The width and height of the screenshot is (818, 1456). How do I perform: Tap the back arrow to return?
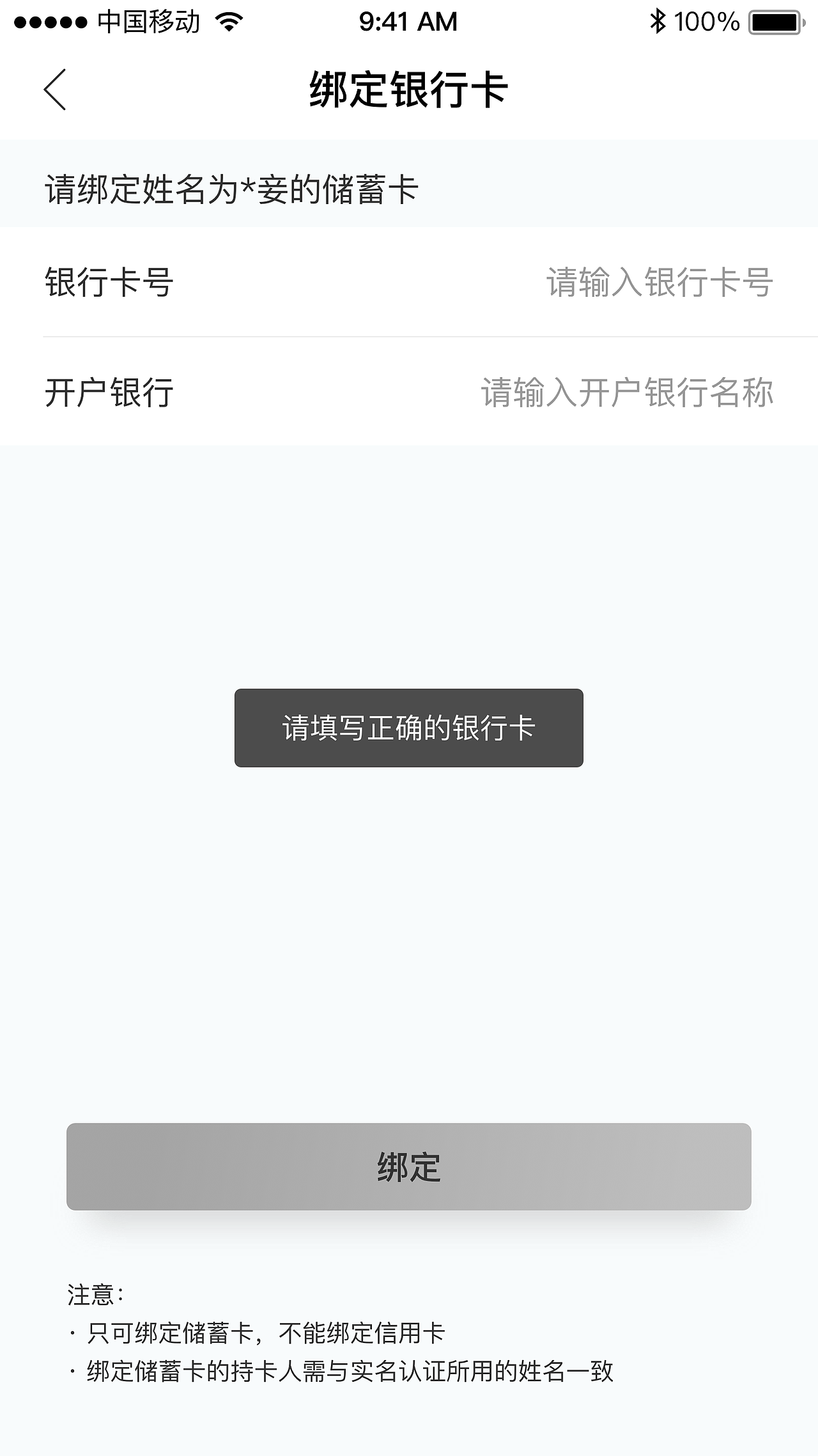tap(55, 90)
